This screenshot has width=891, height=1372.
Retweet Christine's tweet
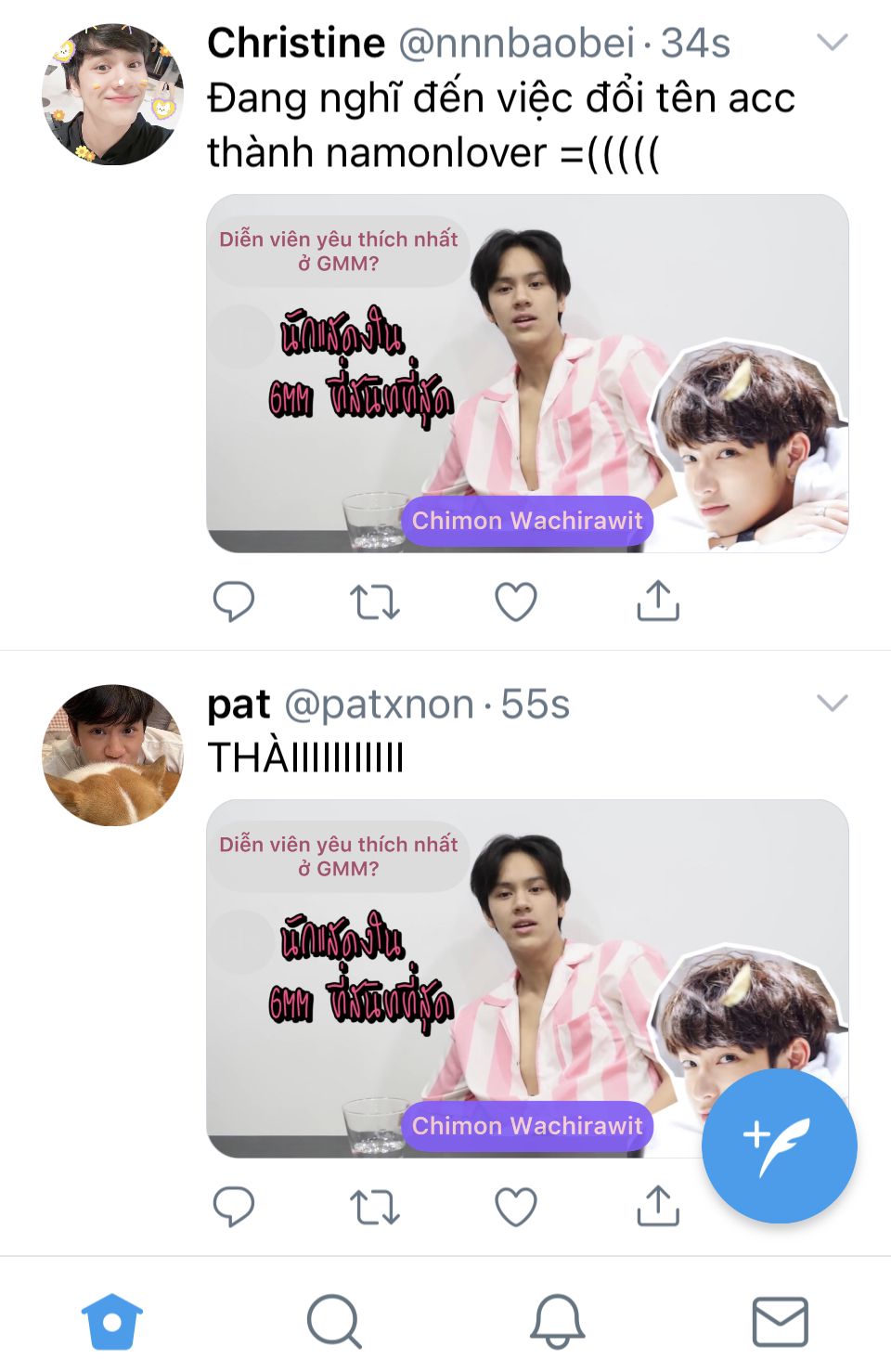[x=375, y=602]
